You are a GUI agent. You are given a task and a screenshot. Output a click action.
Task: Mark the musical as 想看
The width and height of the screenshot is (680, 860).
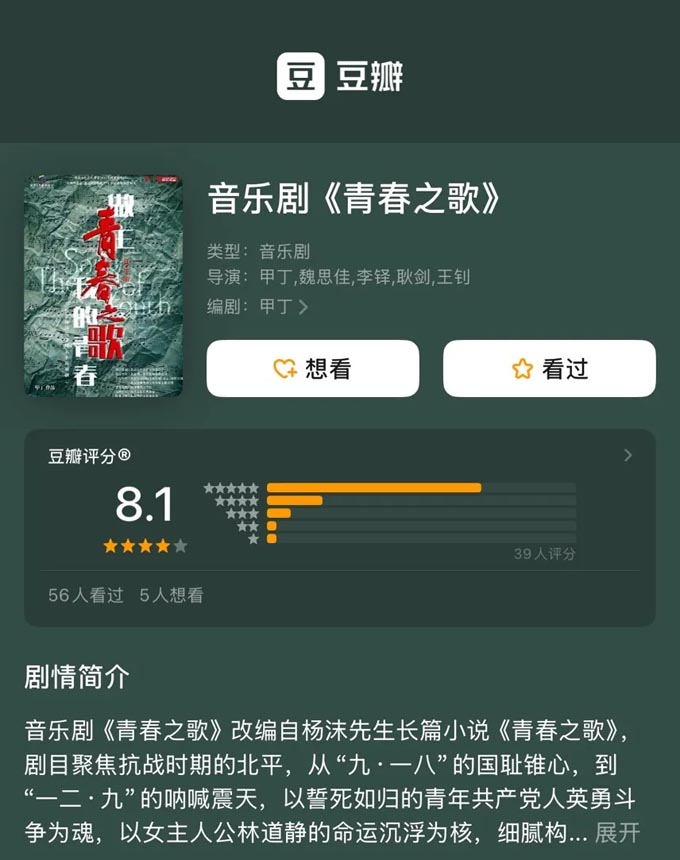[x=312, y=369]
